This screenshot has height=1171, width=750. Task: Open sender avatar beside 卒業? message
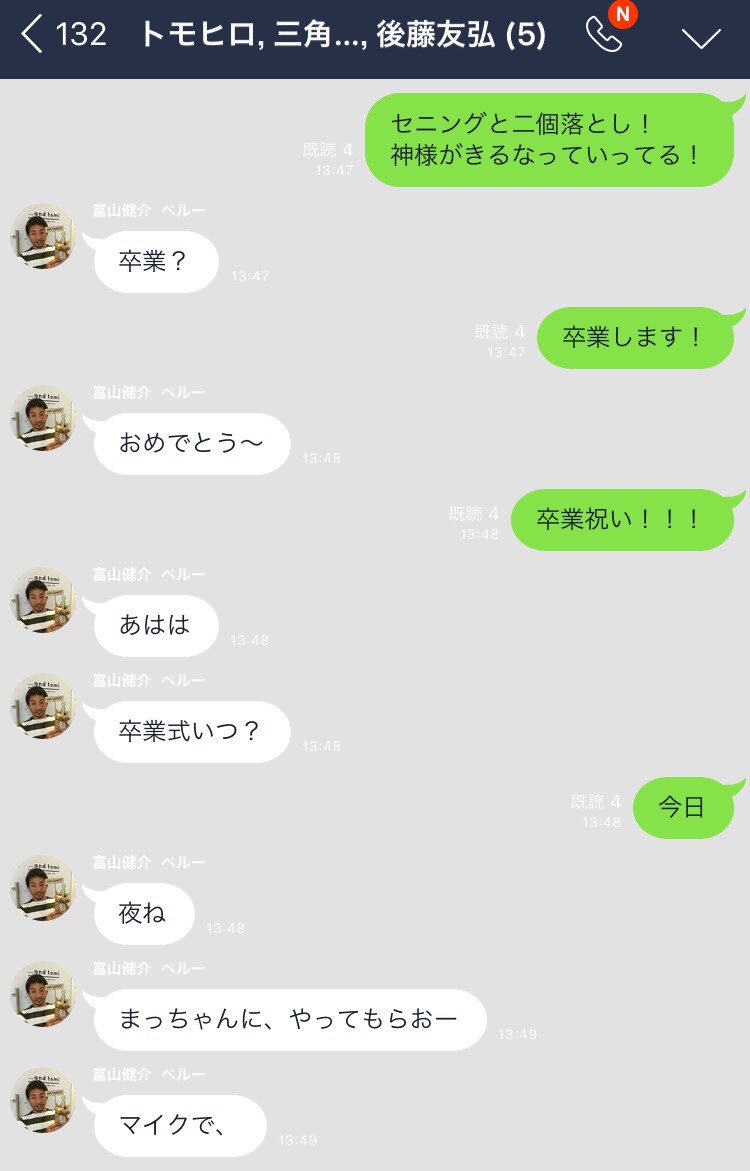click(43, 235)
